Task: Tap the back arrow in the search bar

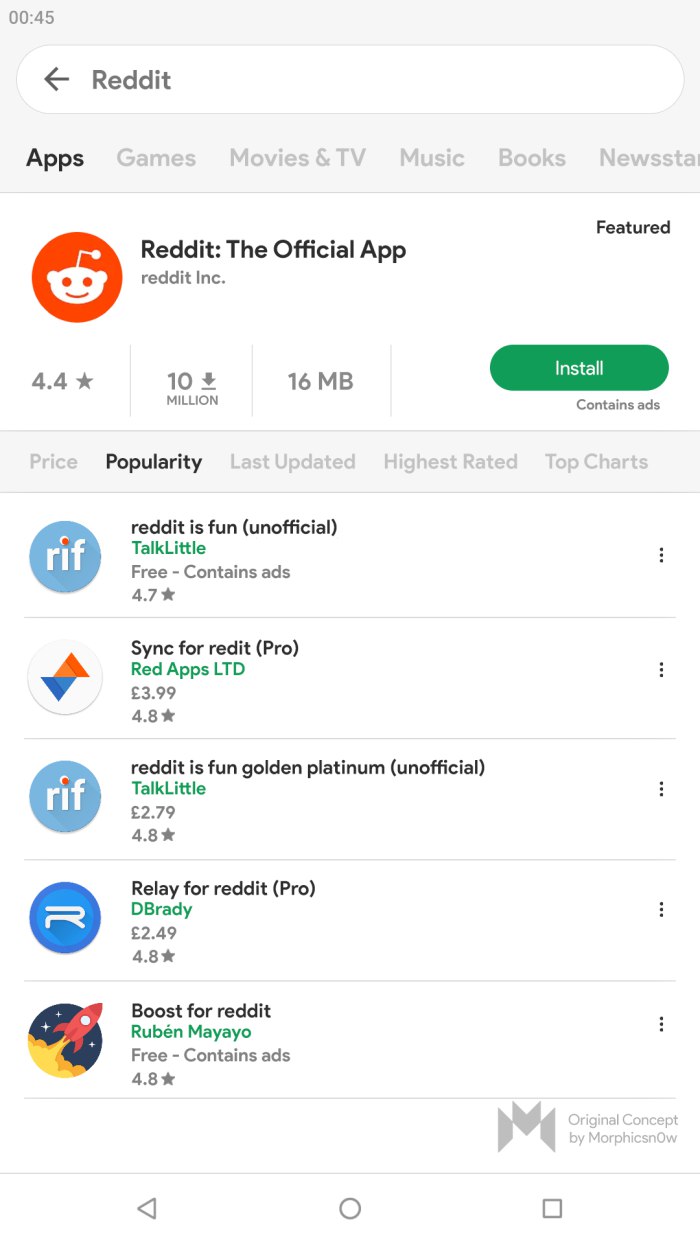Action: (x=57, y=80)
